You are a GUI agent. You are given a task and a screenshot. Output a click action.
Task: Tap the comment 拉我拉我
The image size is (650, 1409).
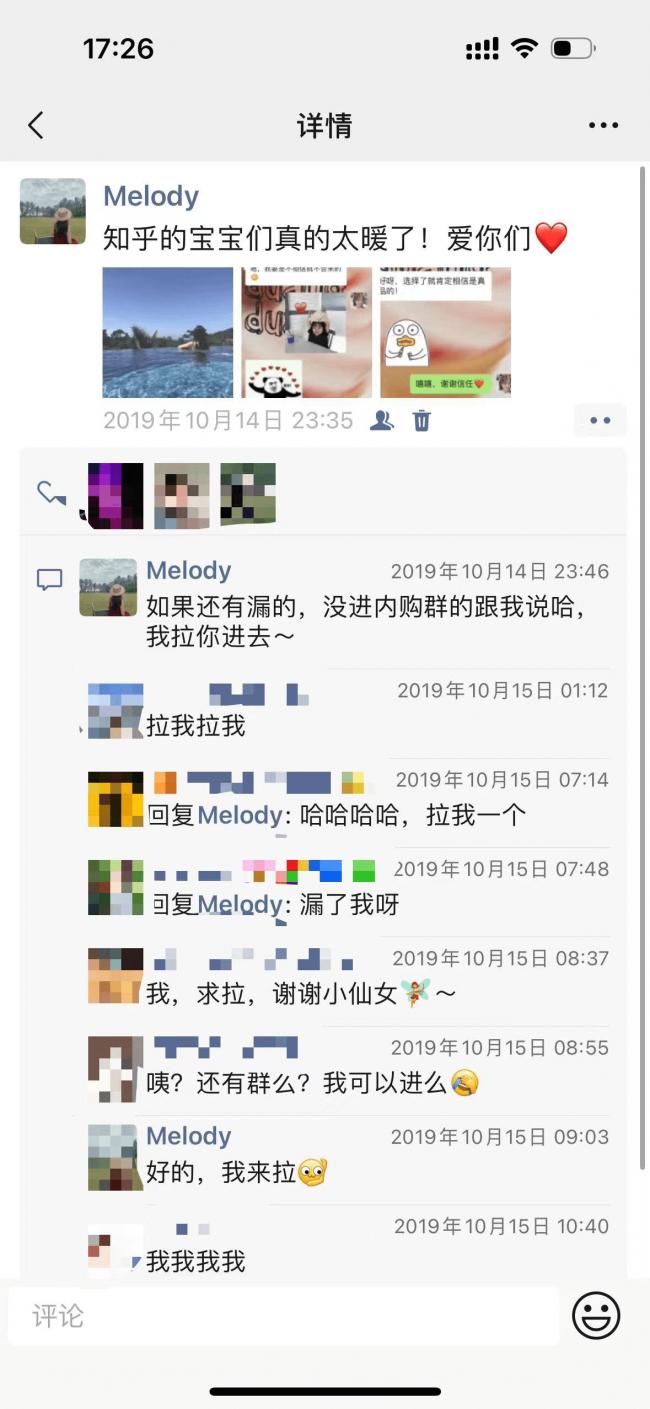click(x=196, y=726)
